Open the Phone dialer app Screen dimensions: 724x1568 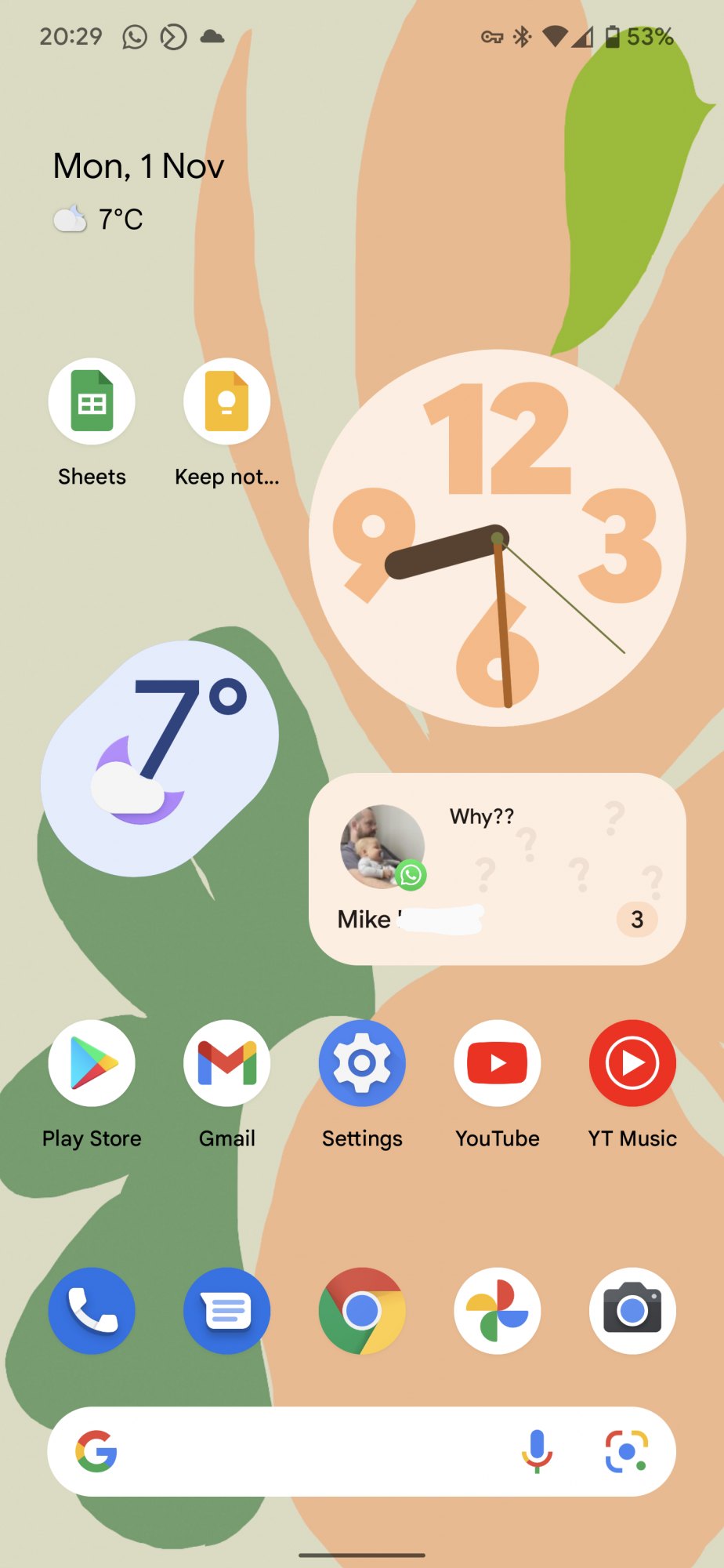coord(92,1310)
